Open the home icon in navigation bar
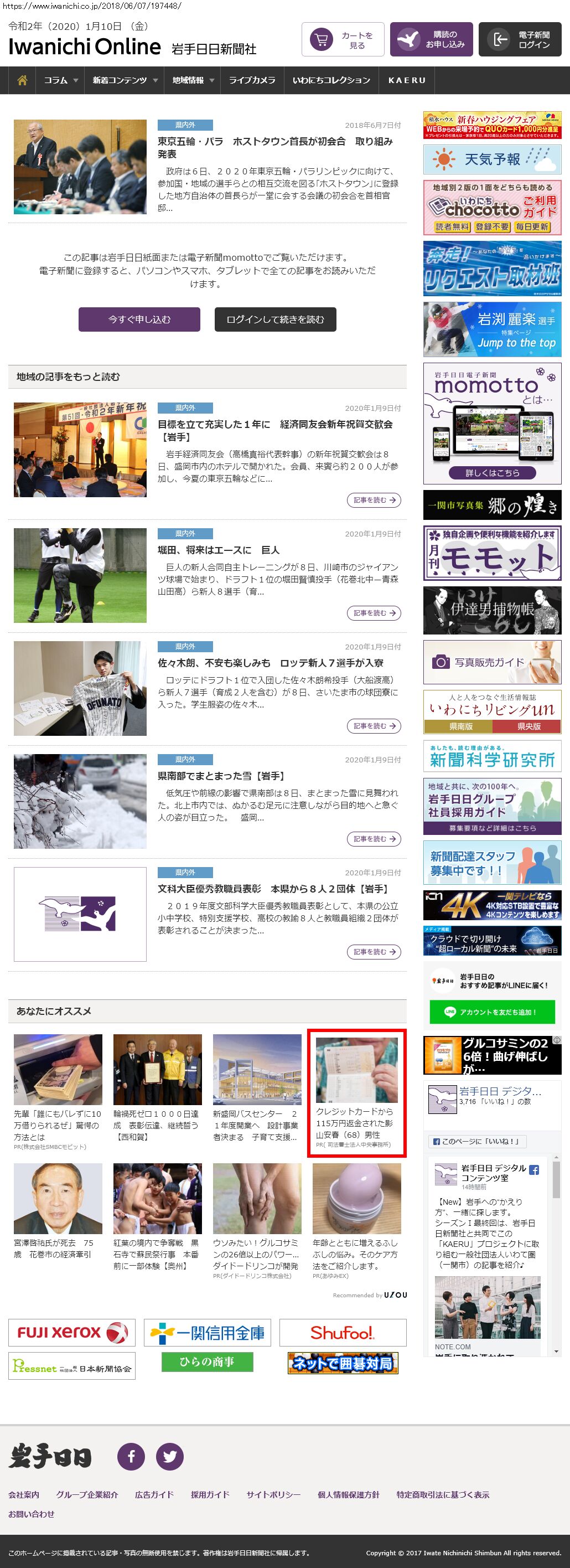The height and width of the screenshot is (1568, 570). pos(23,80)
